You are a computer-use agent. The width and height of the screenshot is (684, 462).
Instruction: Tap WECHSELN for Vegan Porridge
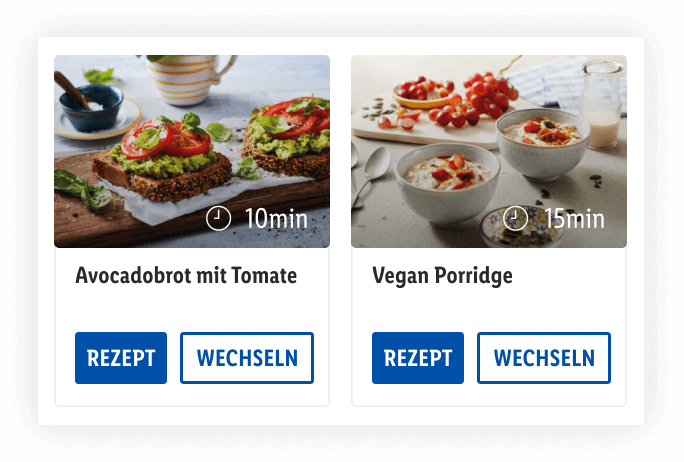click(x=544, y=358)
